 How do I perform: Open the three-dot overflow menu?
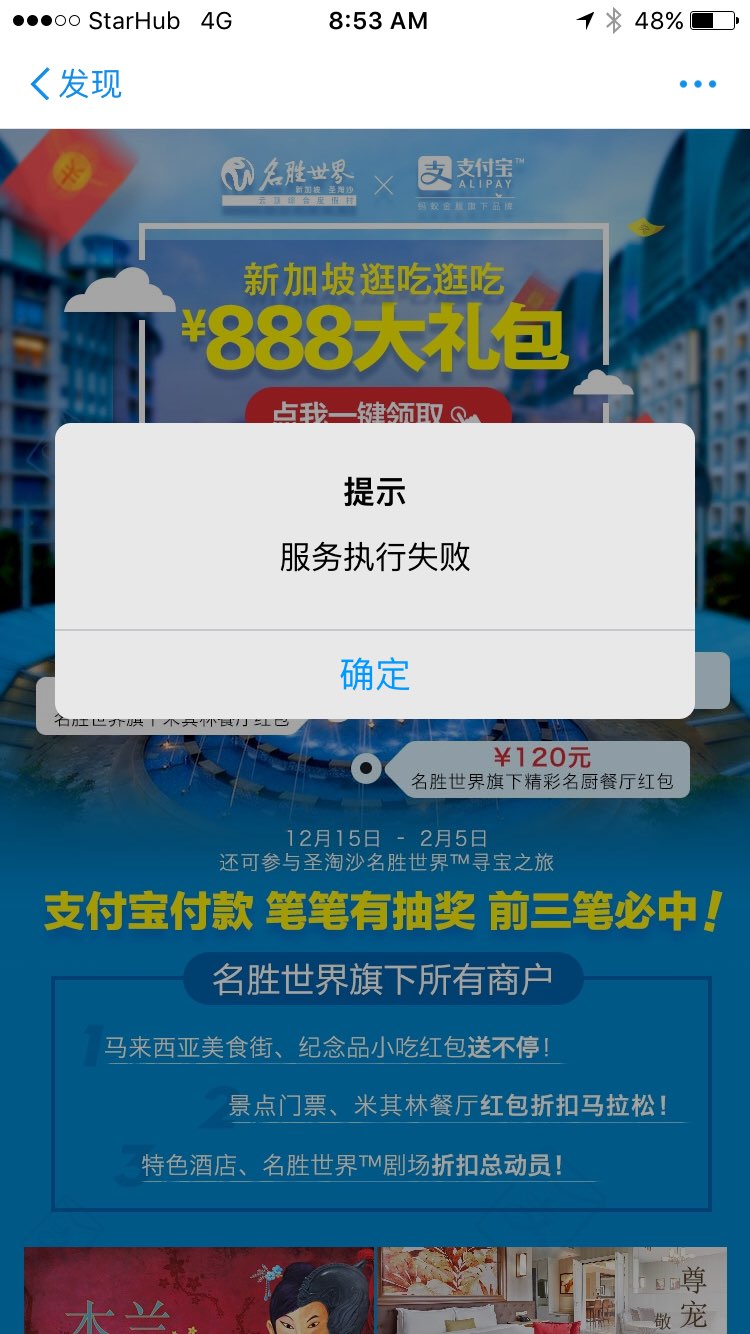pyautogui.click(x=697, y=84)
